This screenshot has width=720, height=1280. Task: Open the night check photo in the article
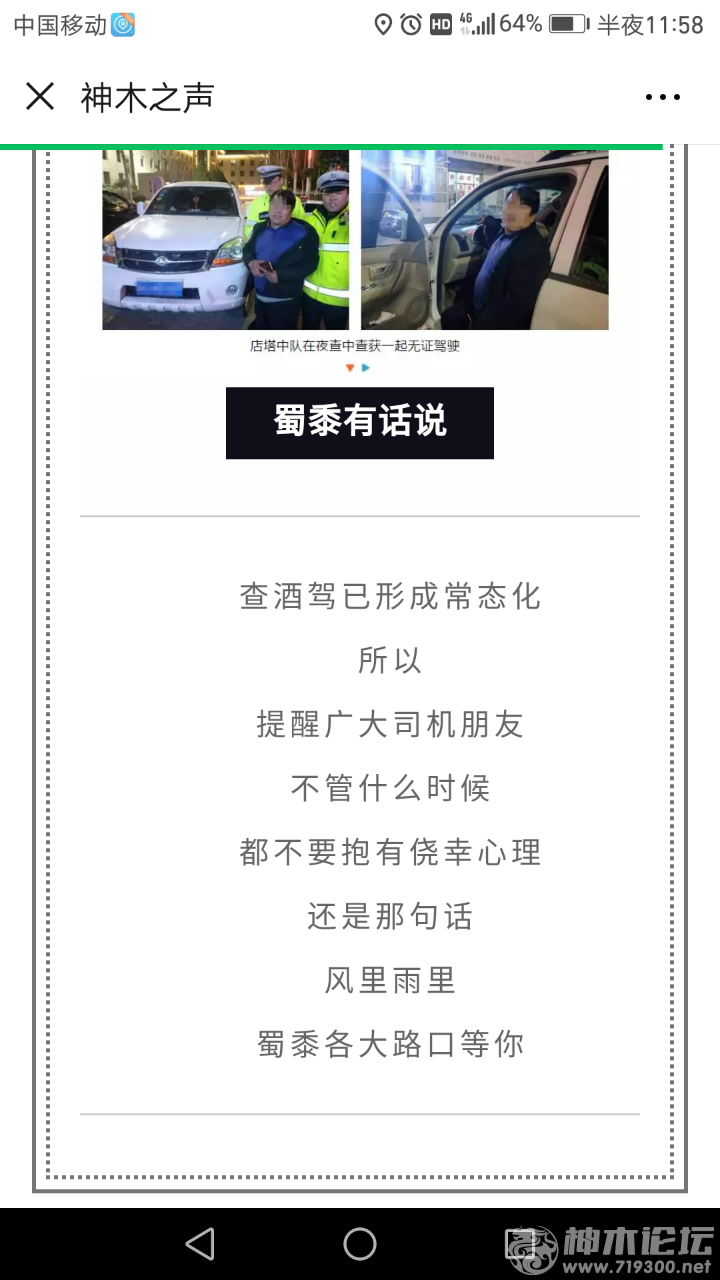[355, 240]
